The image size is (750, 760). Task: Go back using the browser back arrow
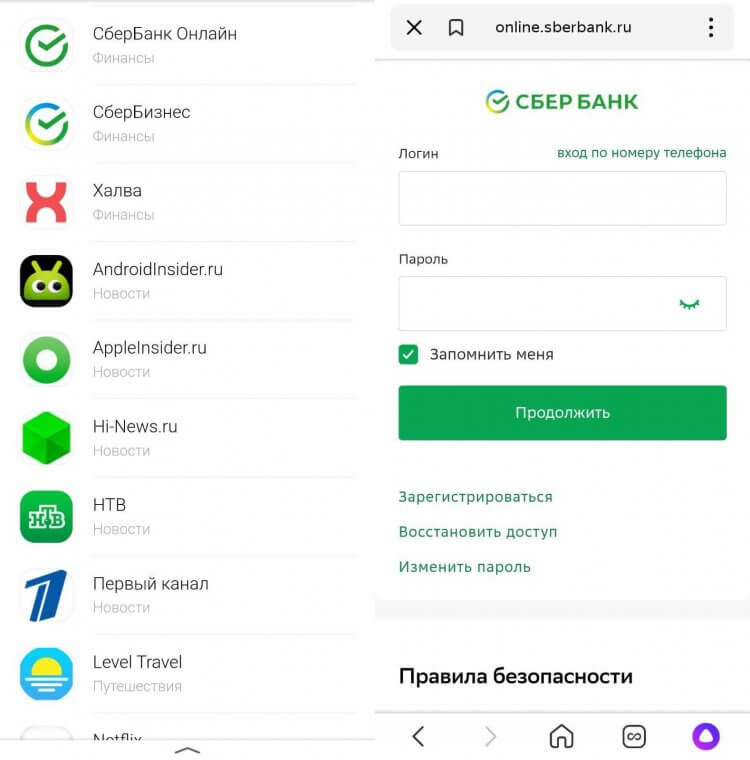click(418, 737)
